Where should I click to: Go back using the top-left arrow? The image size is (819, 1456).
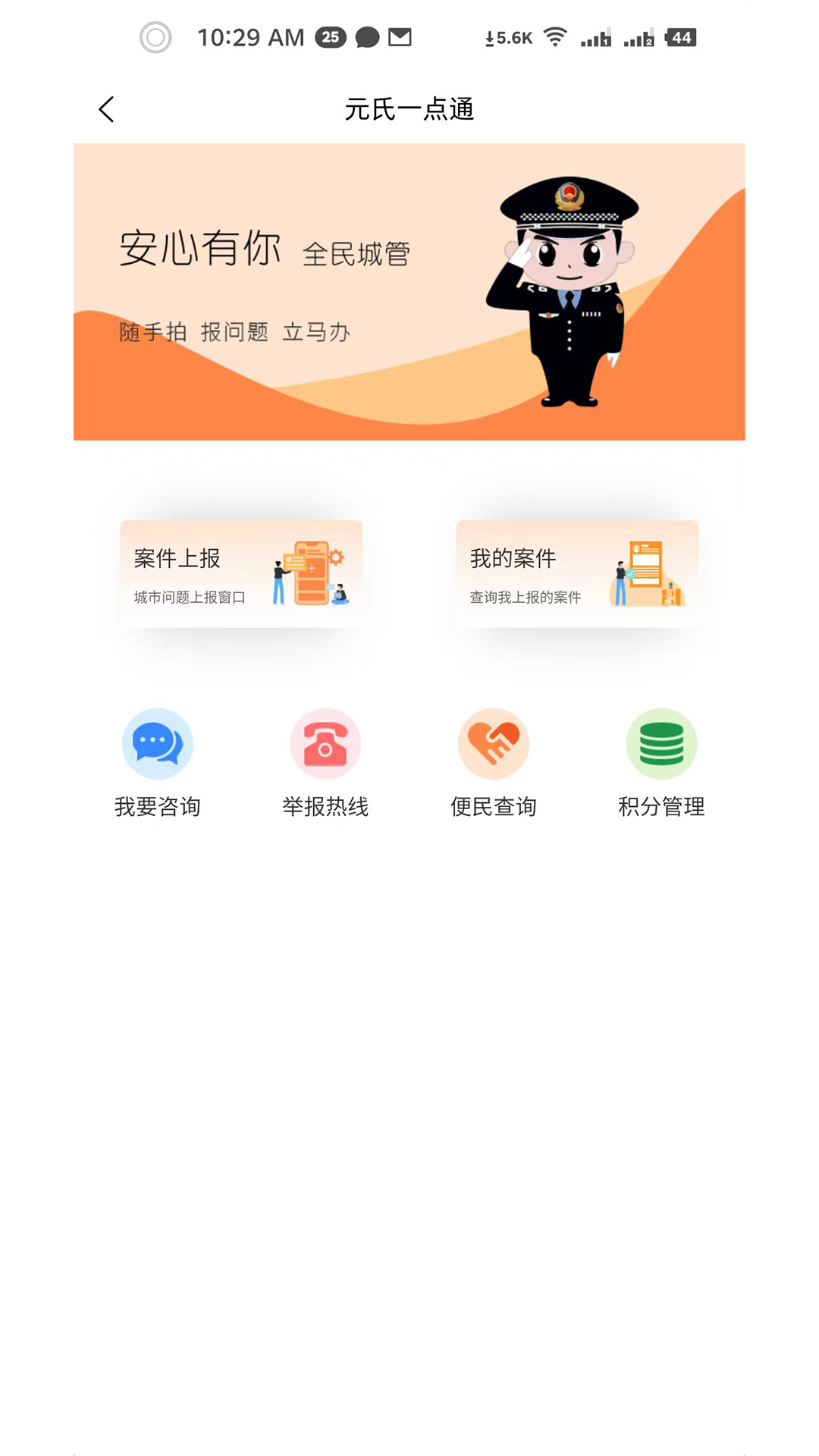tap(107, 109)
